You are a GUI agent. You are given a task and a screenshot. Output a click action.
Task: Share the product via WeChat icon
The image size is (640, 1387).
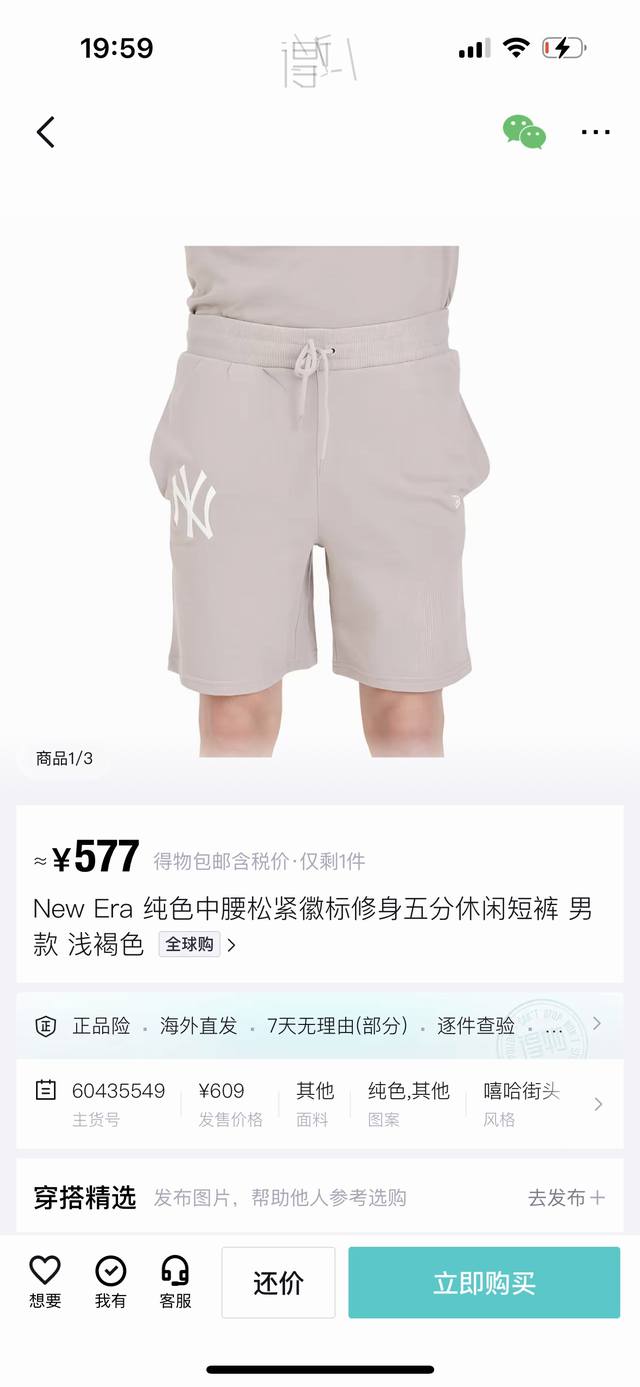click(524, 132)
